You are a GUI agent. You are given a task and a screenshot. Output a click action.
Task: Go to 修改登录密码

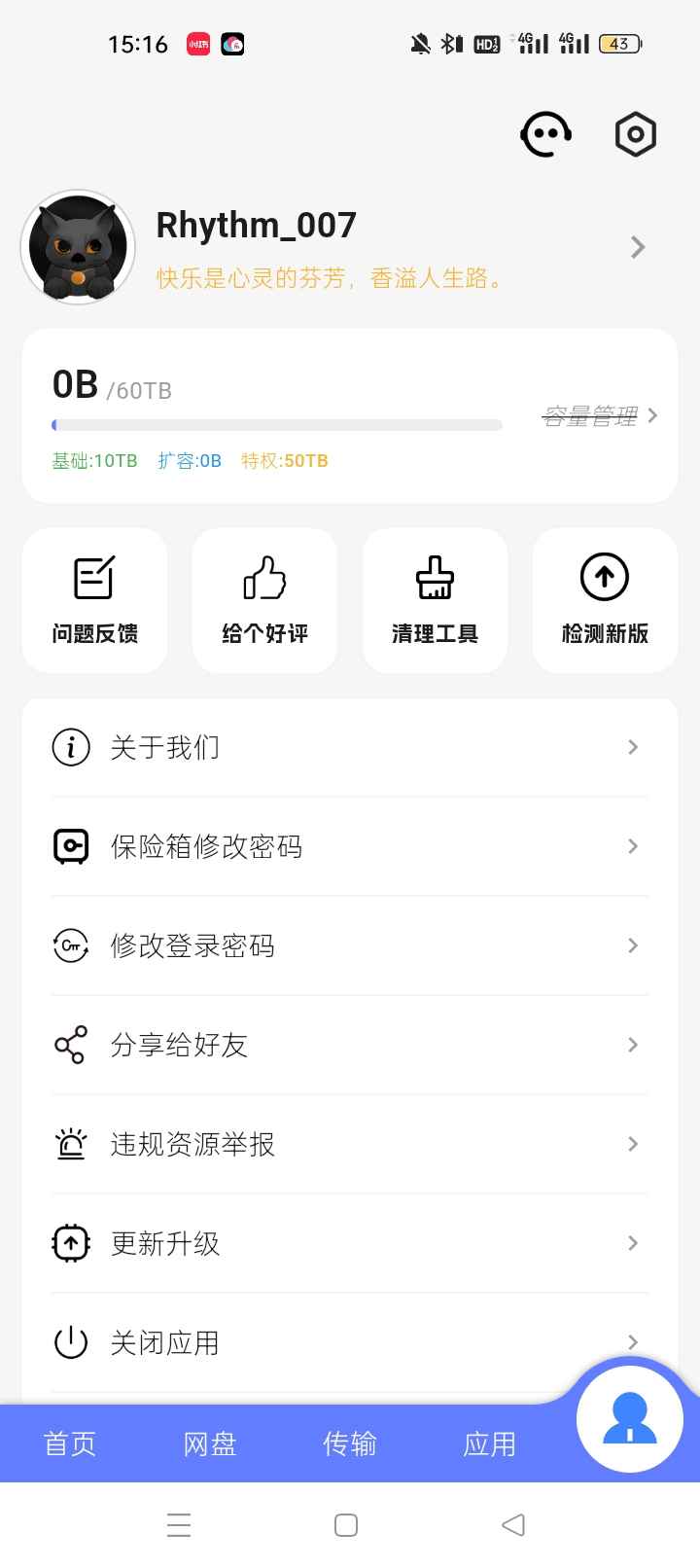point(350,945)
